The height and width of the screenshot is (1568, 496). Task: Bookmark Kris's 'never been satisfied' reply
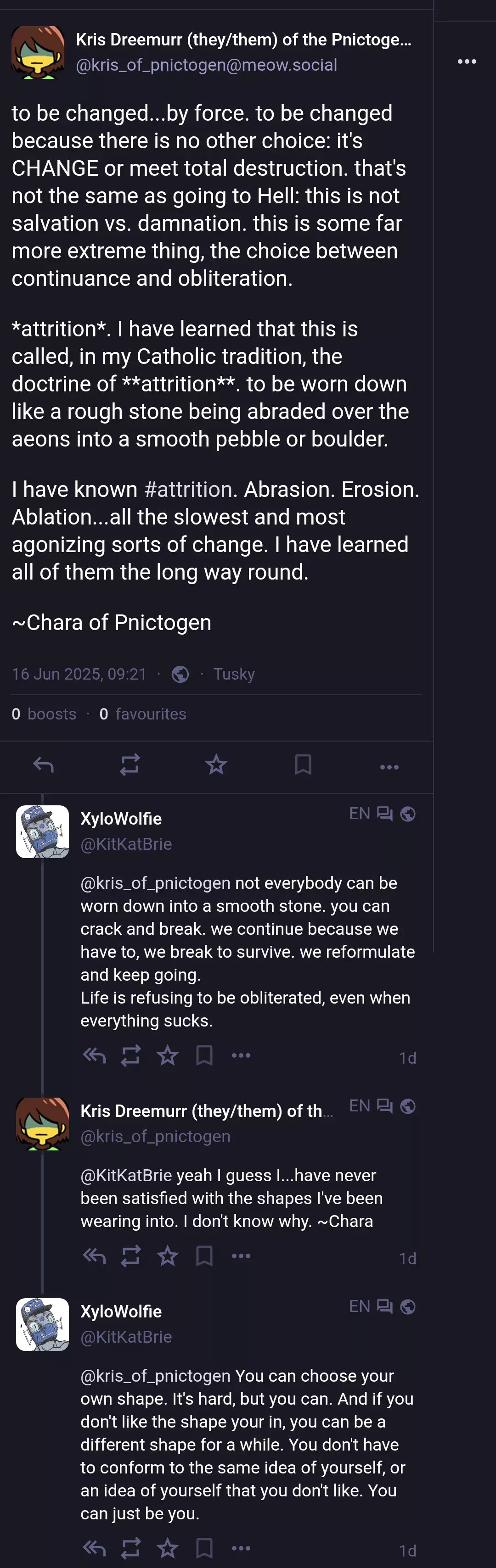pos(204,1256)
